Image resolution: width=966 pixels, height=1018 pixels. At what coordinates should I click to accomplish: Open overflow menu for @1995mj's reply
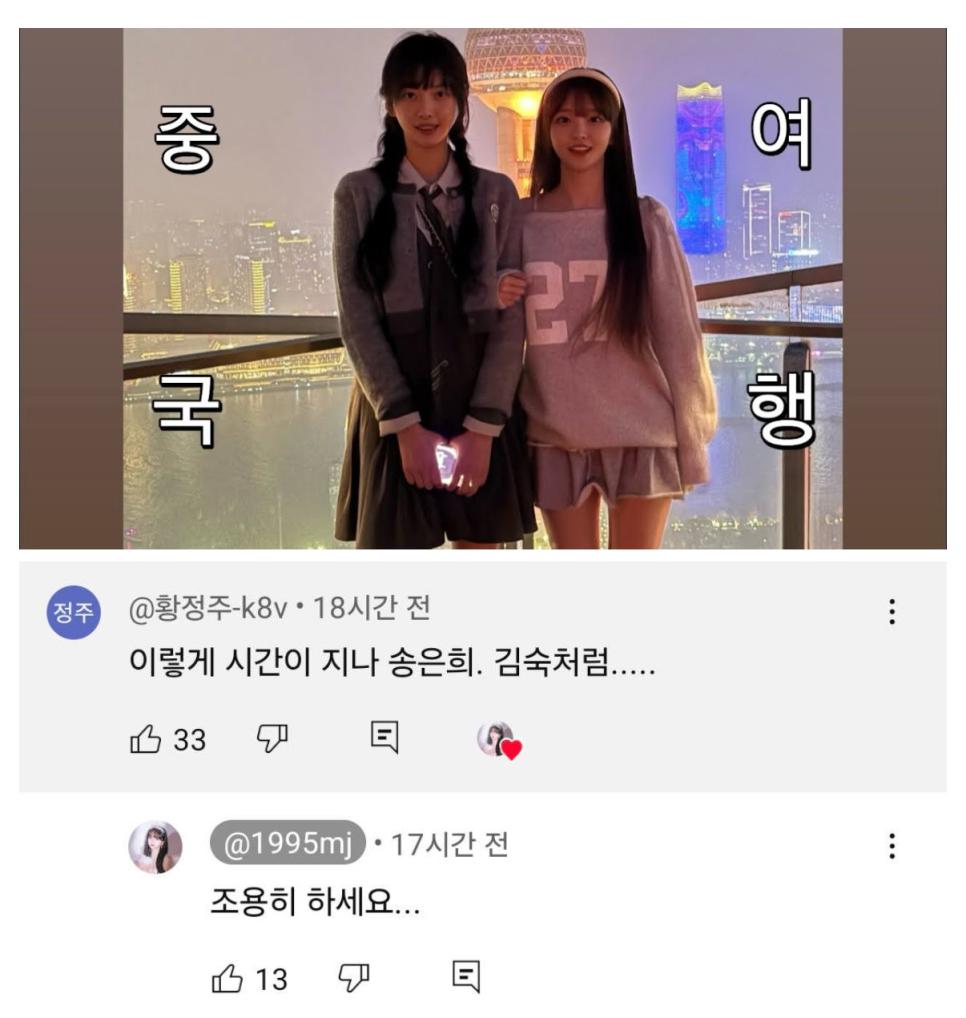pyautogui.click(x=891, y=848)
